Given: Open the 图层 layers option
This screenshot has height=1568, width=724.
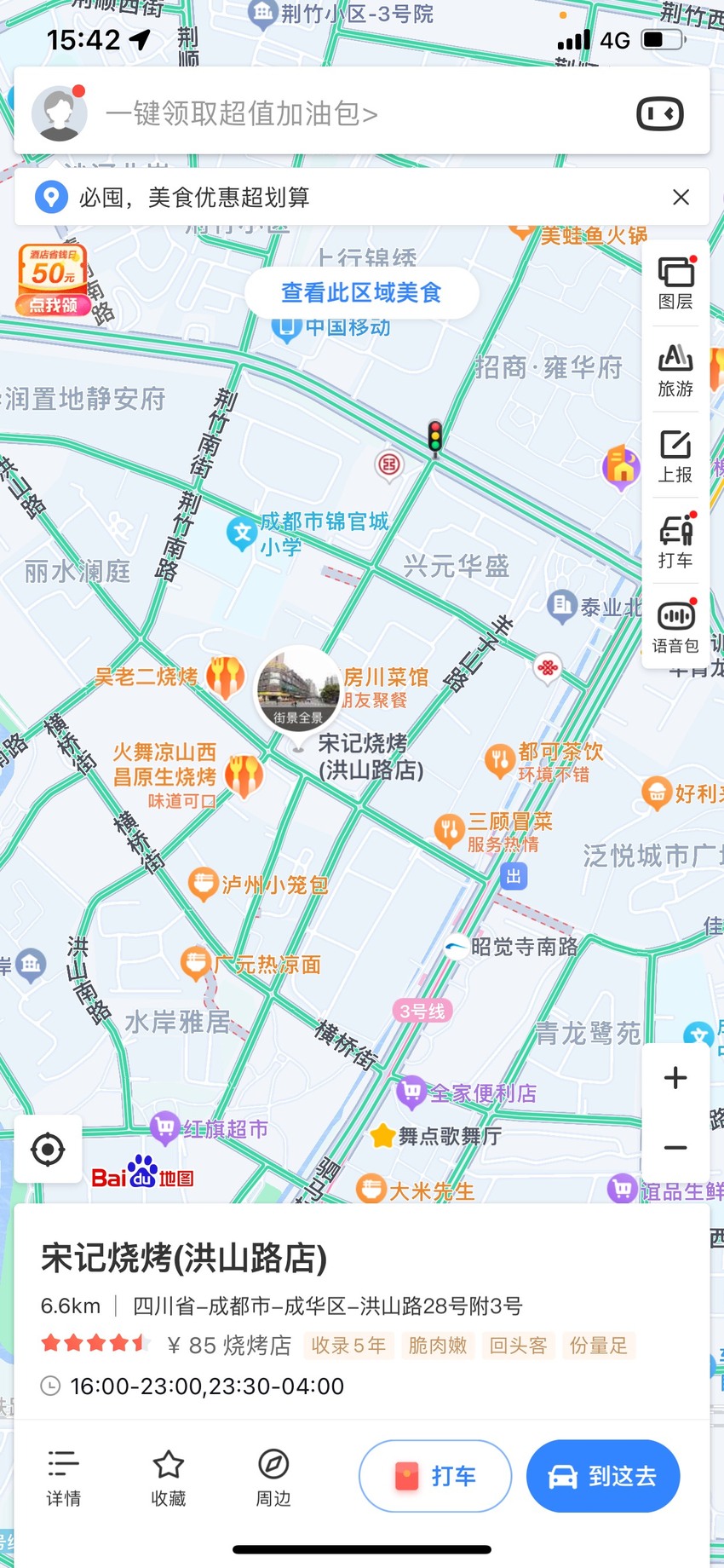Looking at the screenshot, I should 675,284.
